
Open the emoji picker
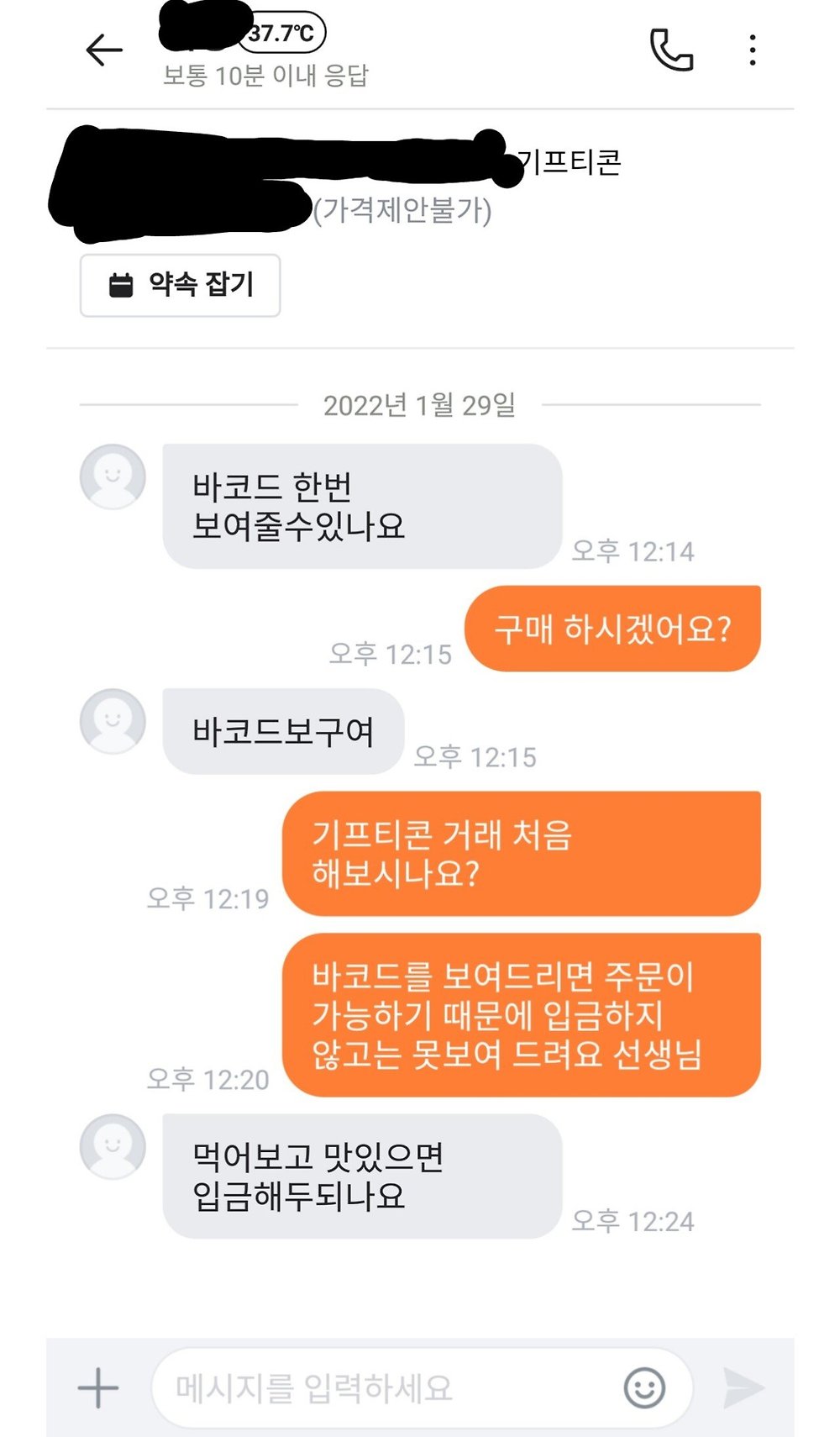(644, 1387)
